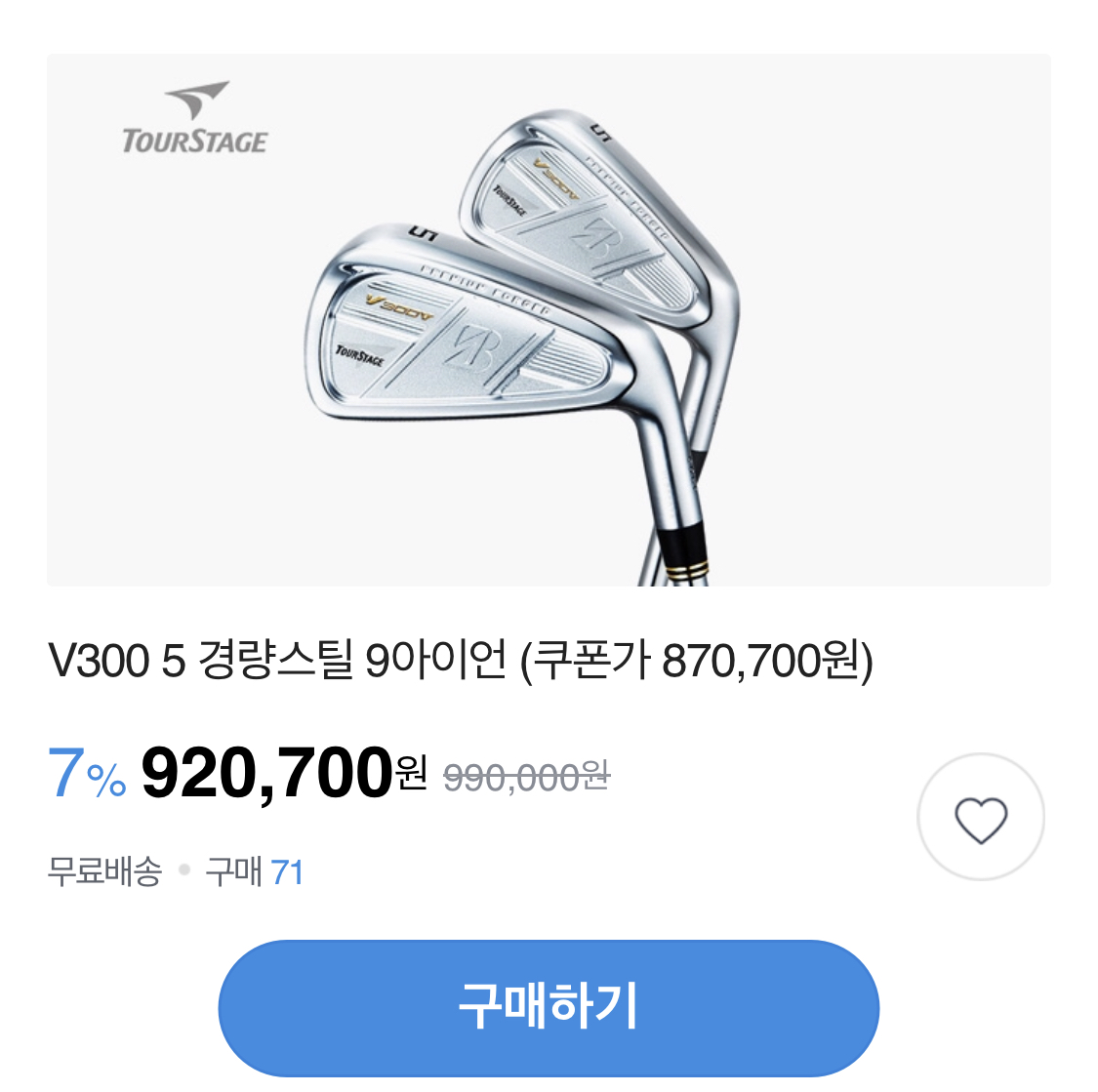
Task: Open the TourStage V300 iron product image
Action: click(549, 320)
